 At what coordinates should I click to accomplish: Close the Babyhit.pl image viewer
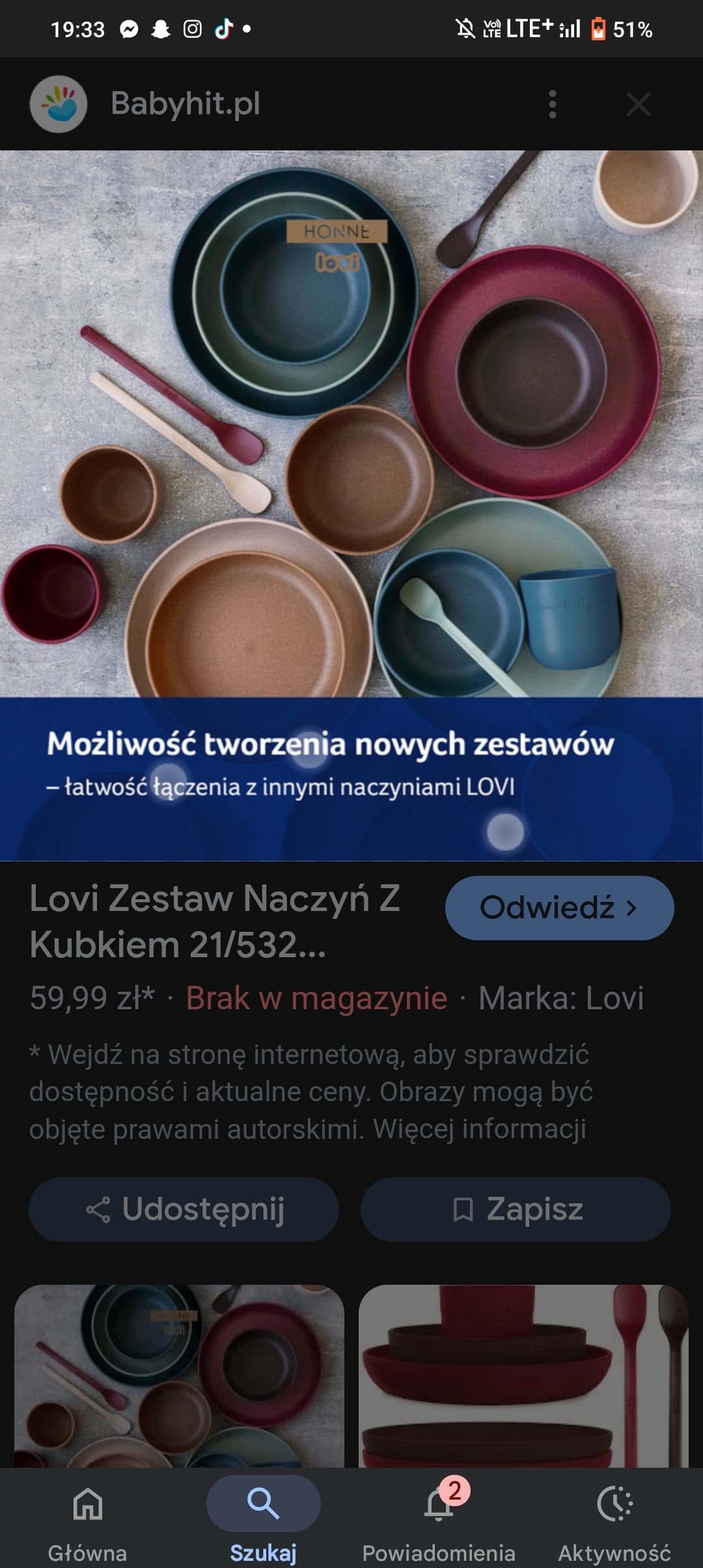point(638,104)
